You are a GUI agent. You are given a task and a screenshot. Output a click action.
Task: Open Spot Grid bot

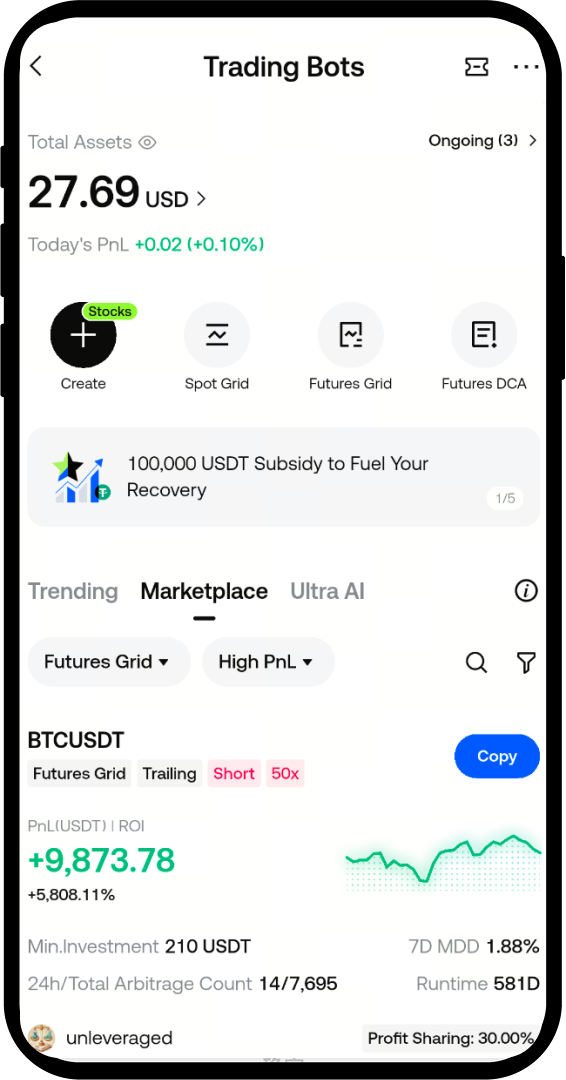tap(217, 346)
